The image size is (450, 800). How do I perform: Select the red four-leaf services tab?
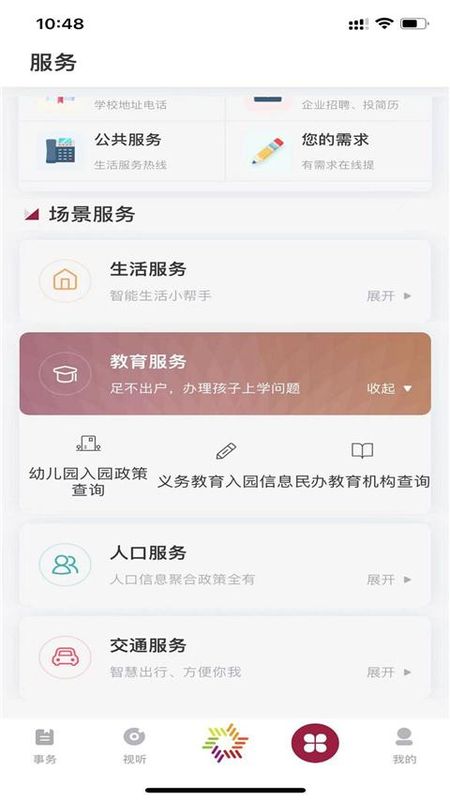(315, 743)
